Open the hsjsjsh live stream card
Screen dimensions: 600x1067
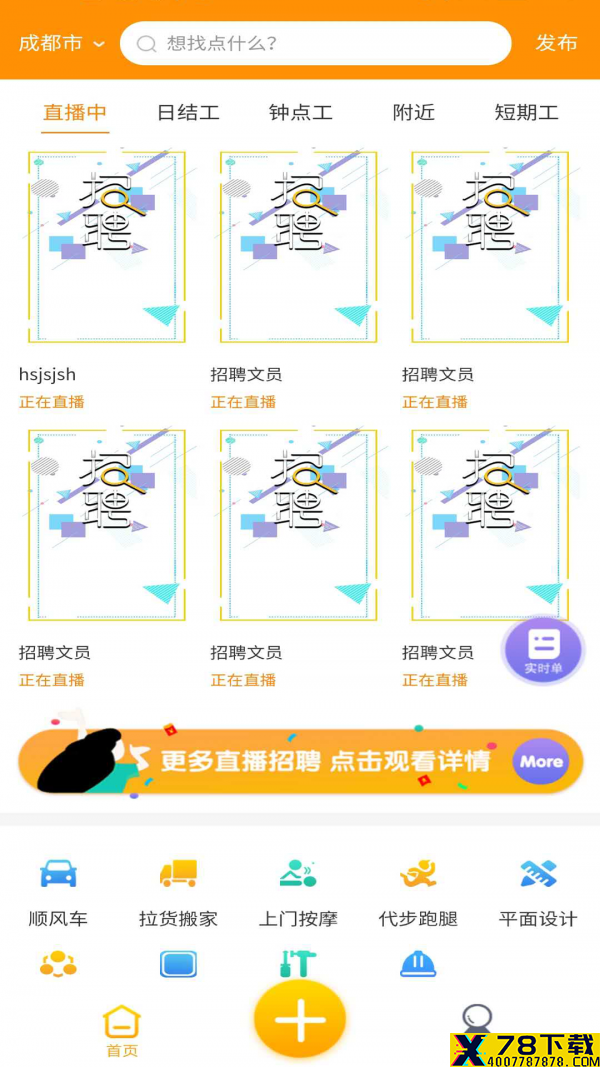pyautogui.click(x=107, y=279)
